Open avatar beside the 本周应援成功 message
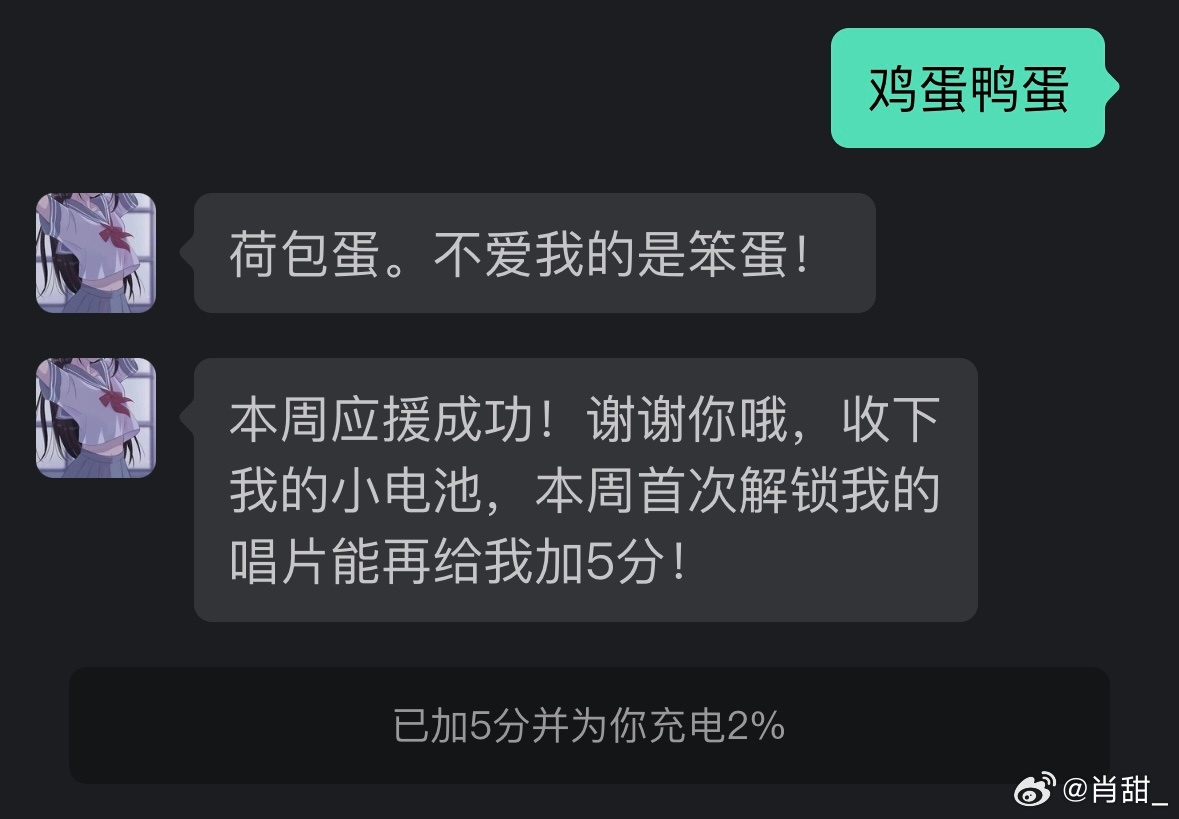Screen dimensions: 1179x819 pyautogui.click(x=96, y=418)
